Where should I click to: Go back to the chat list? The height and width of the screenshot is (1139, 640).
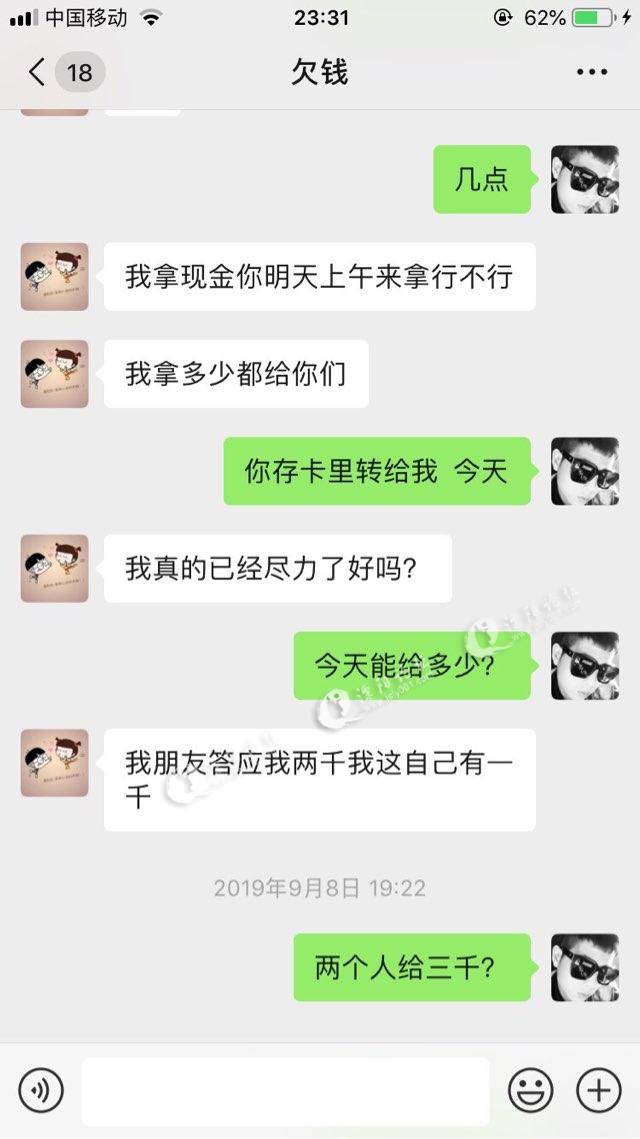tap(38, 73)
